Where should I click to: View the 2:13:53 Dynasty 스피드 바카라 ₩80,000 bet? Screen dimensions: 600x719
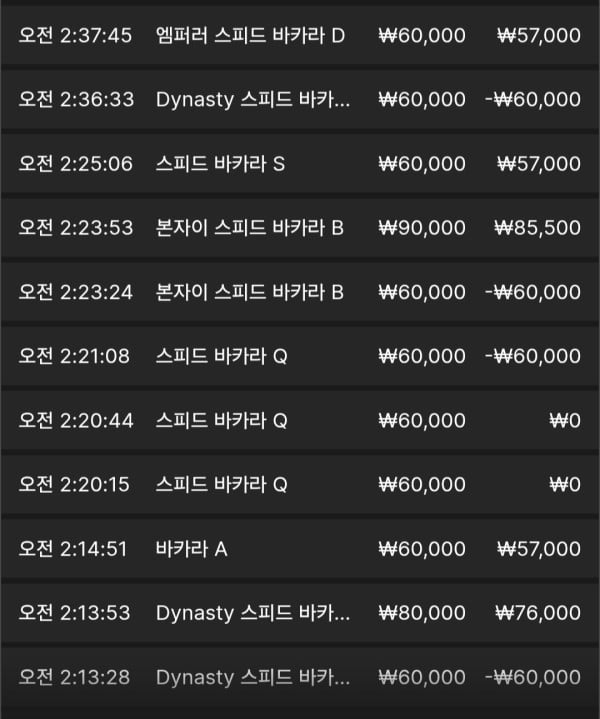[x=300, y=613]
